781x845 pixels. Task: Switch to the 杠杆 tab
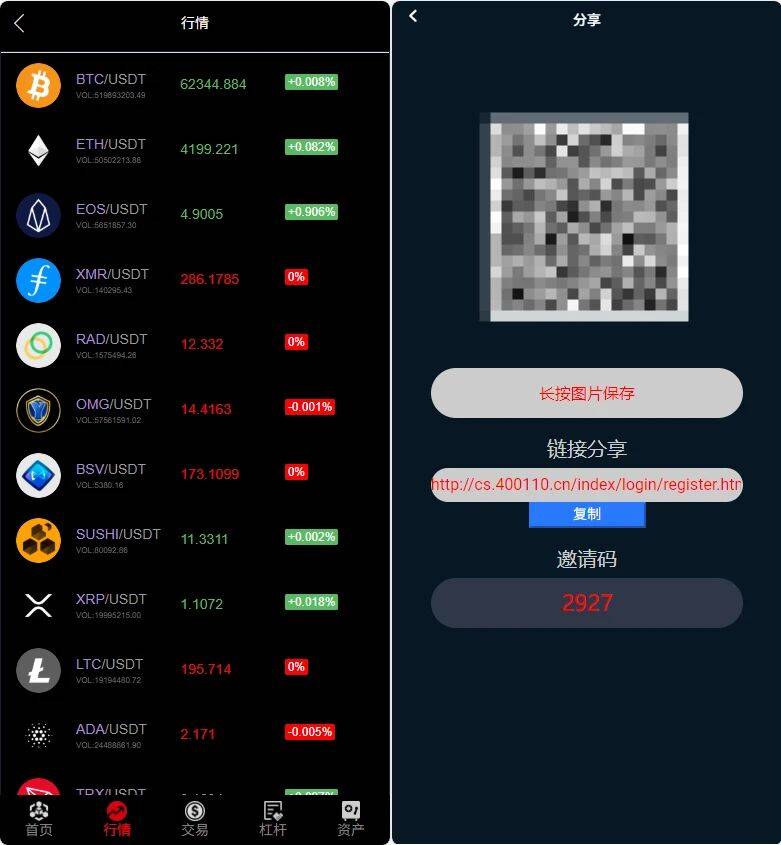click(272, 818)
